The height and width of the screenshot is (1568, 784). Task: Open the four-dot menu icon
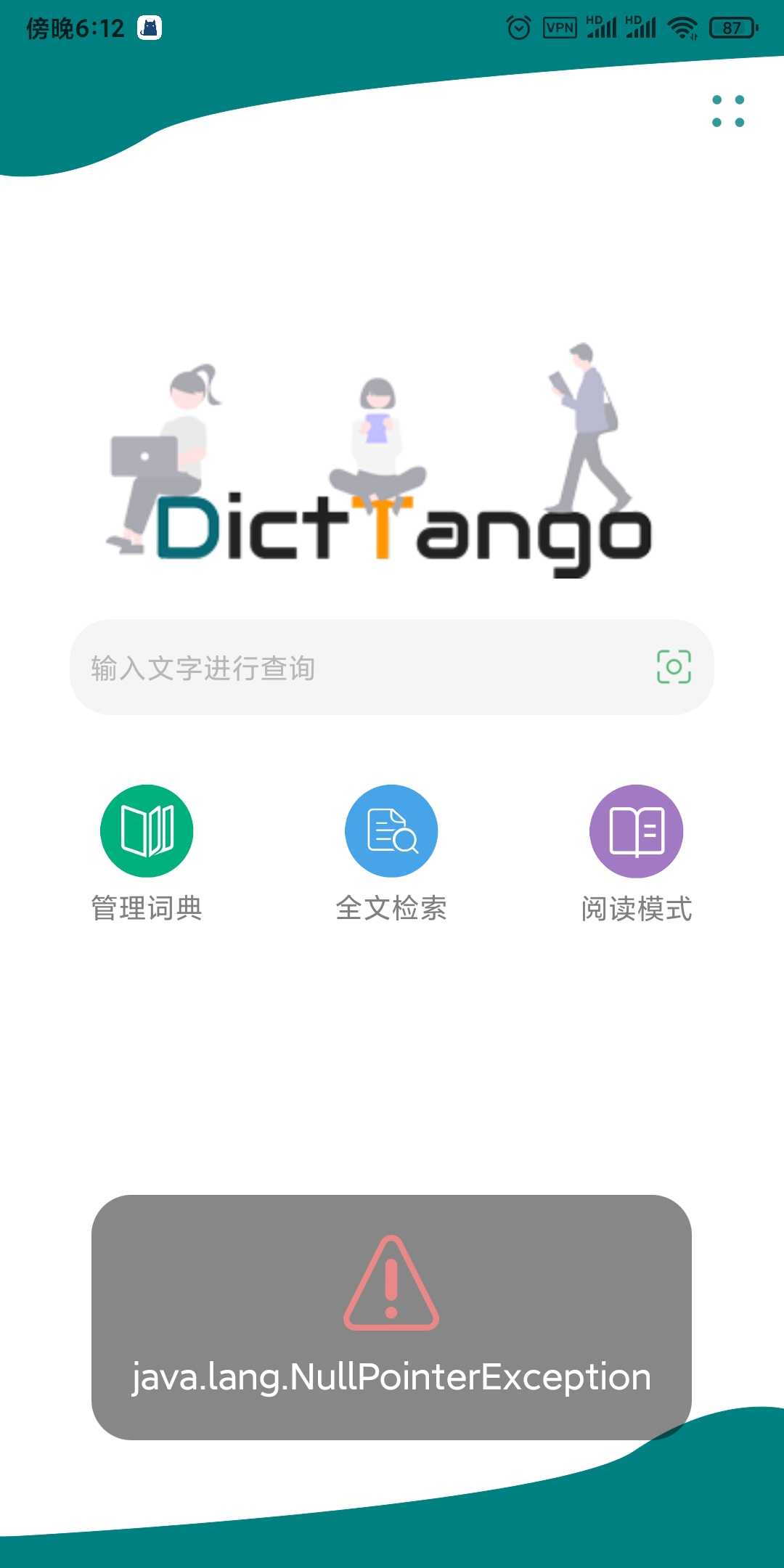pyautogui.click(x=728, y=111)
